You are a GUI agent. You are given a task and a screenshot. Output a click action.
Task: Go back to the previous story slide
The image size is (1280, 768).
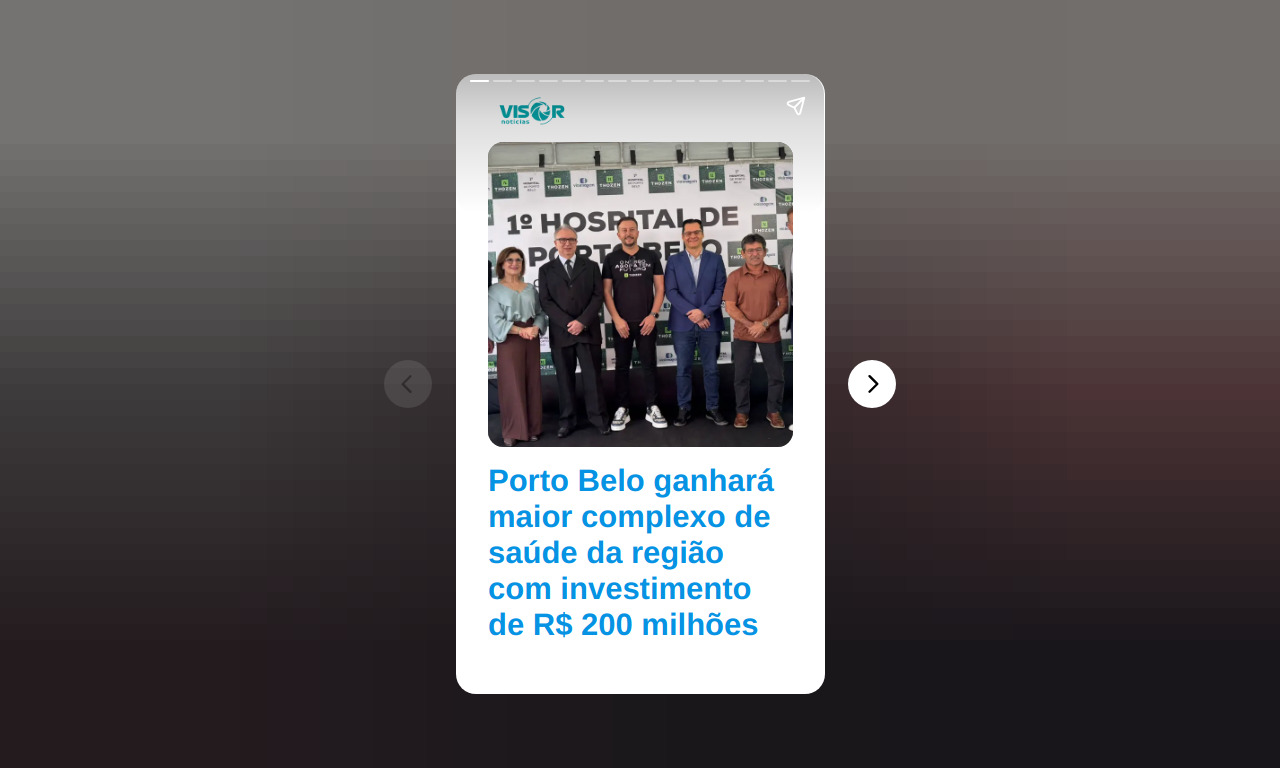(408, 384)
